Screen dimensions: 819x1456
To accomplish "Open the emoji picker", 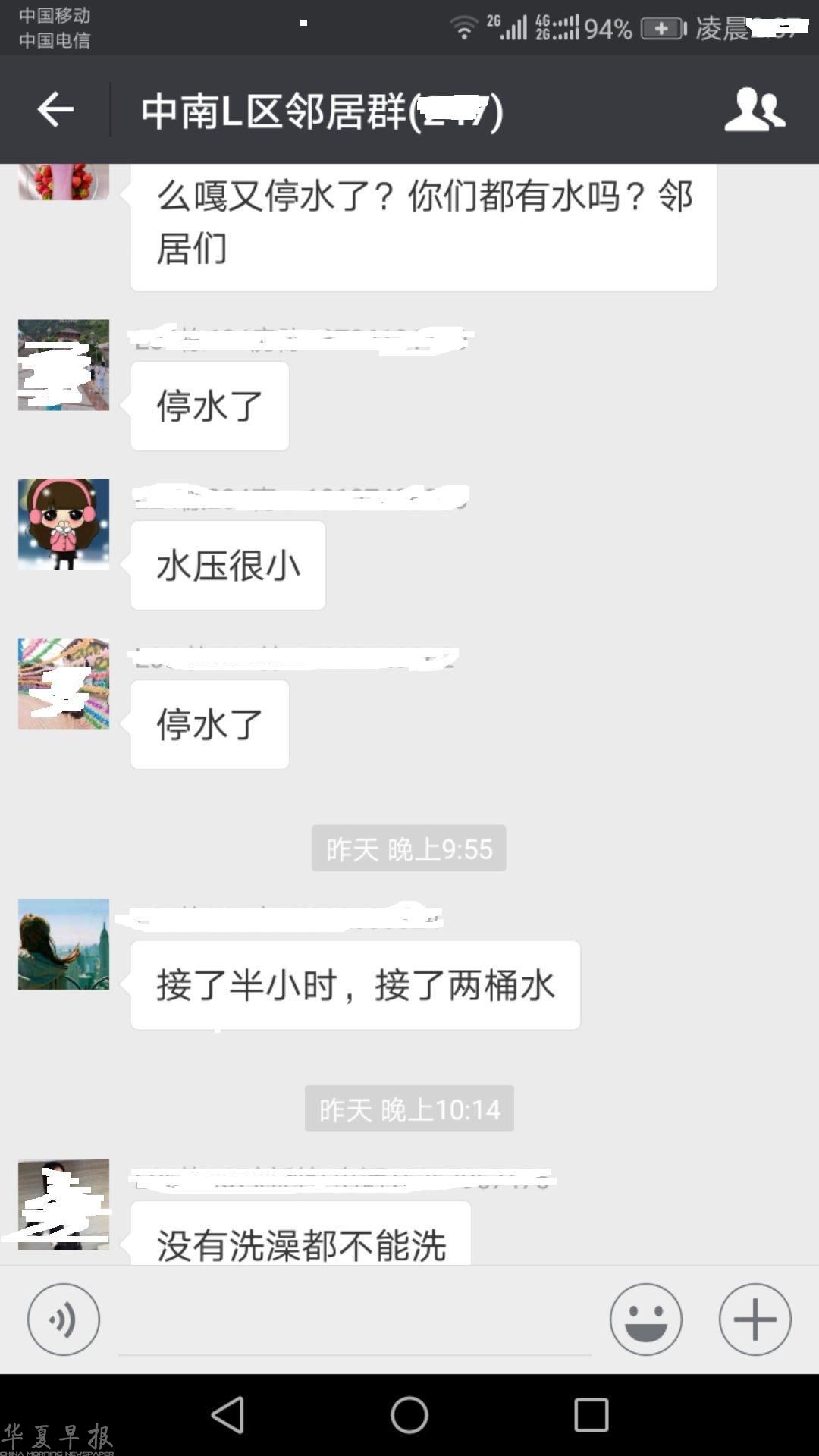I will 645,1319.
